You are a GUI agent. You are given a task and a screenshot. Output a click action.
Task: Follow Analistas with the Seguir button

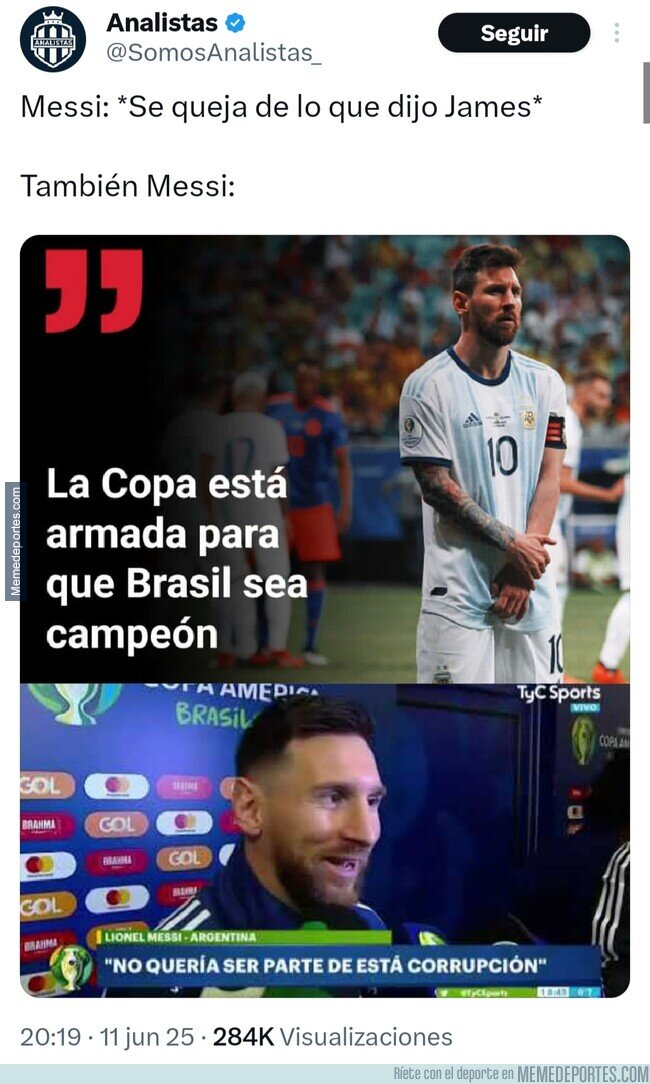tap(514, 32)
